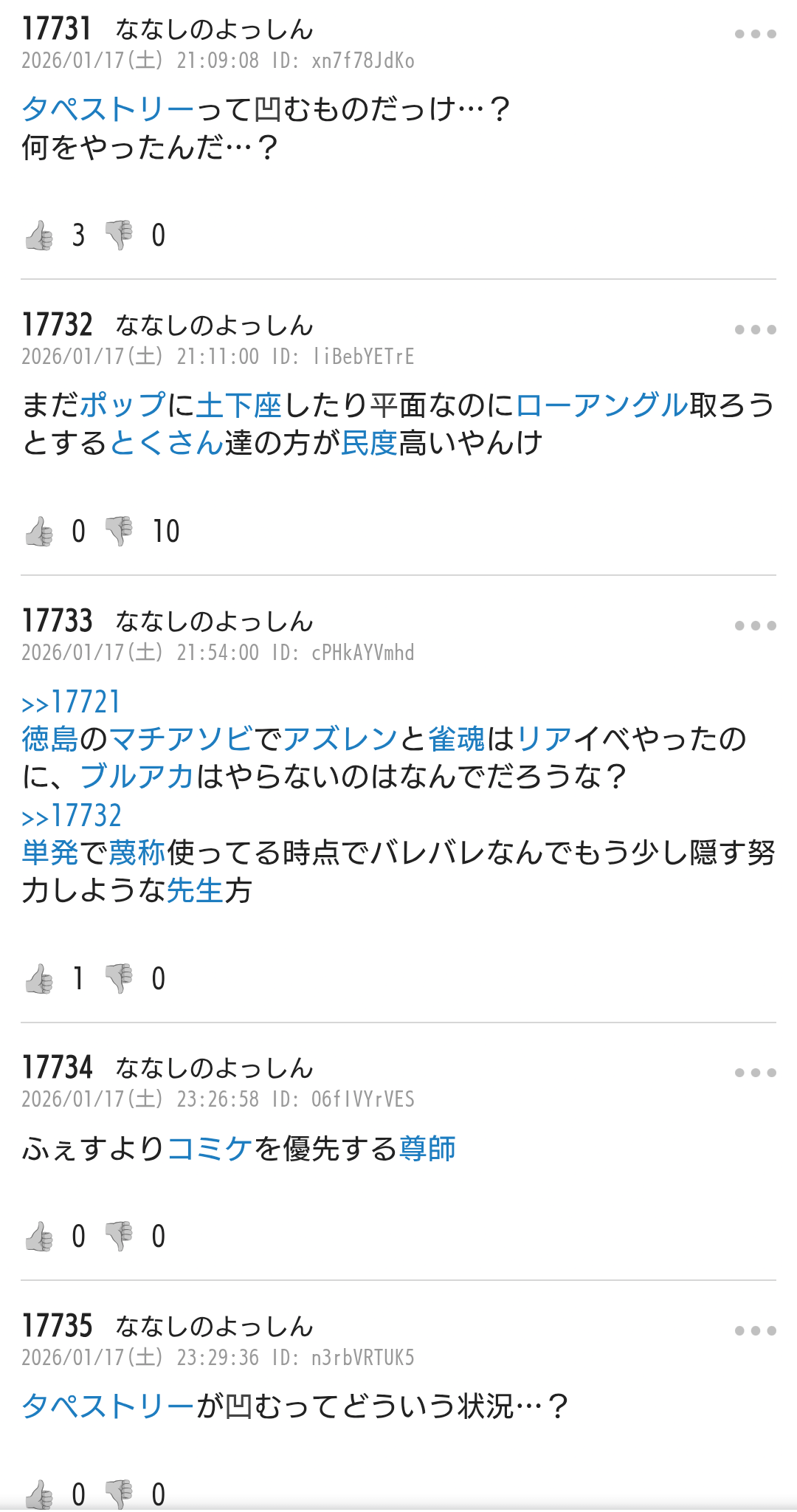Open the three-dot menu on comment 17732

[755, 330]
